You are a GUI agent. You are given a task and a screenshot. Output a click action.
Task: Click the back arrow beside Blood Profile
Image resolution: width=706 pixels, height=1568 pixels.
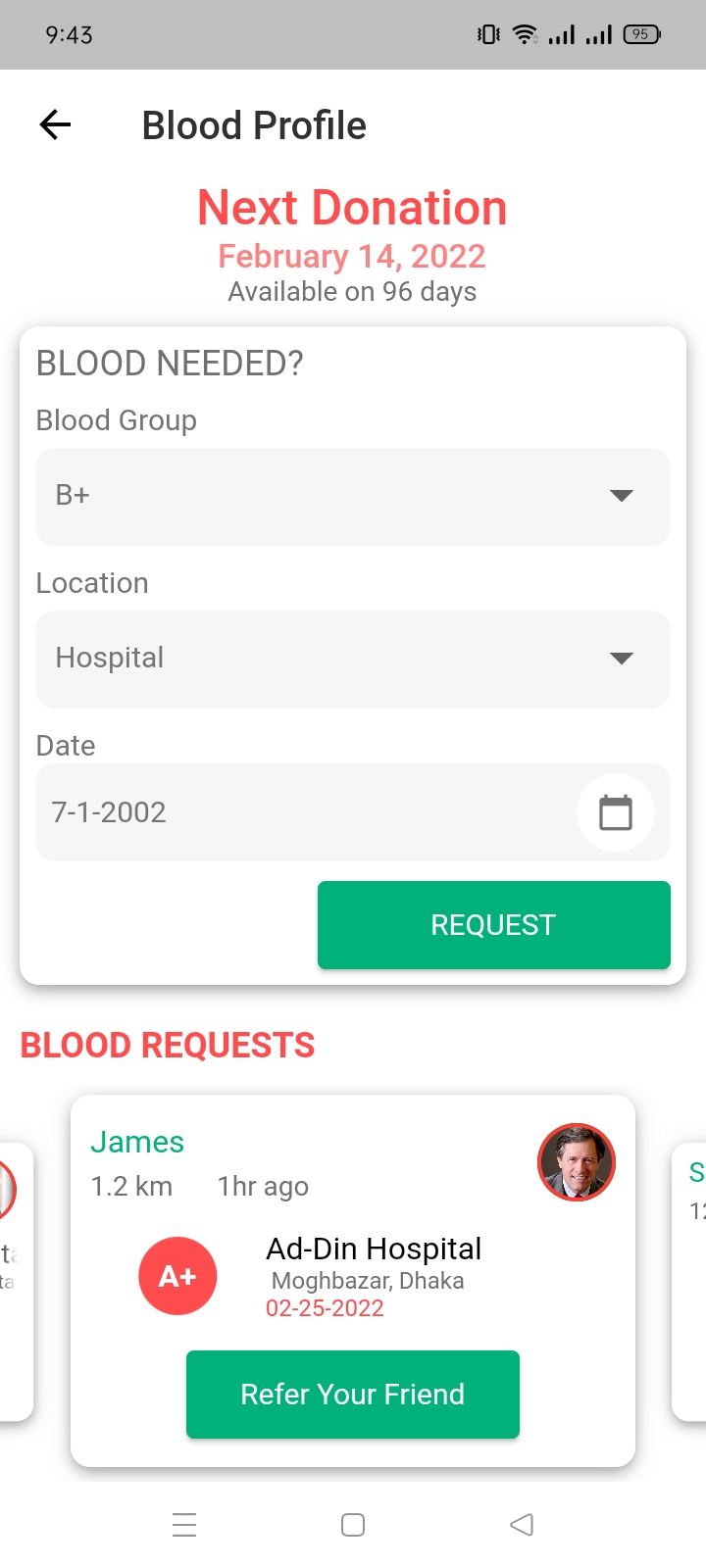click(55, 124)
